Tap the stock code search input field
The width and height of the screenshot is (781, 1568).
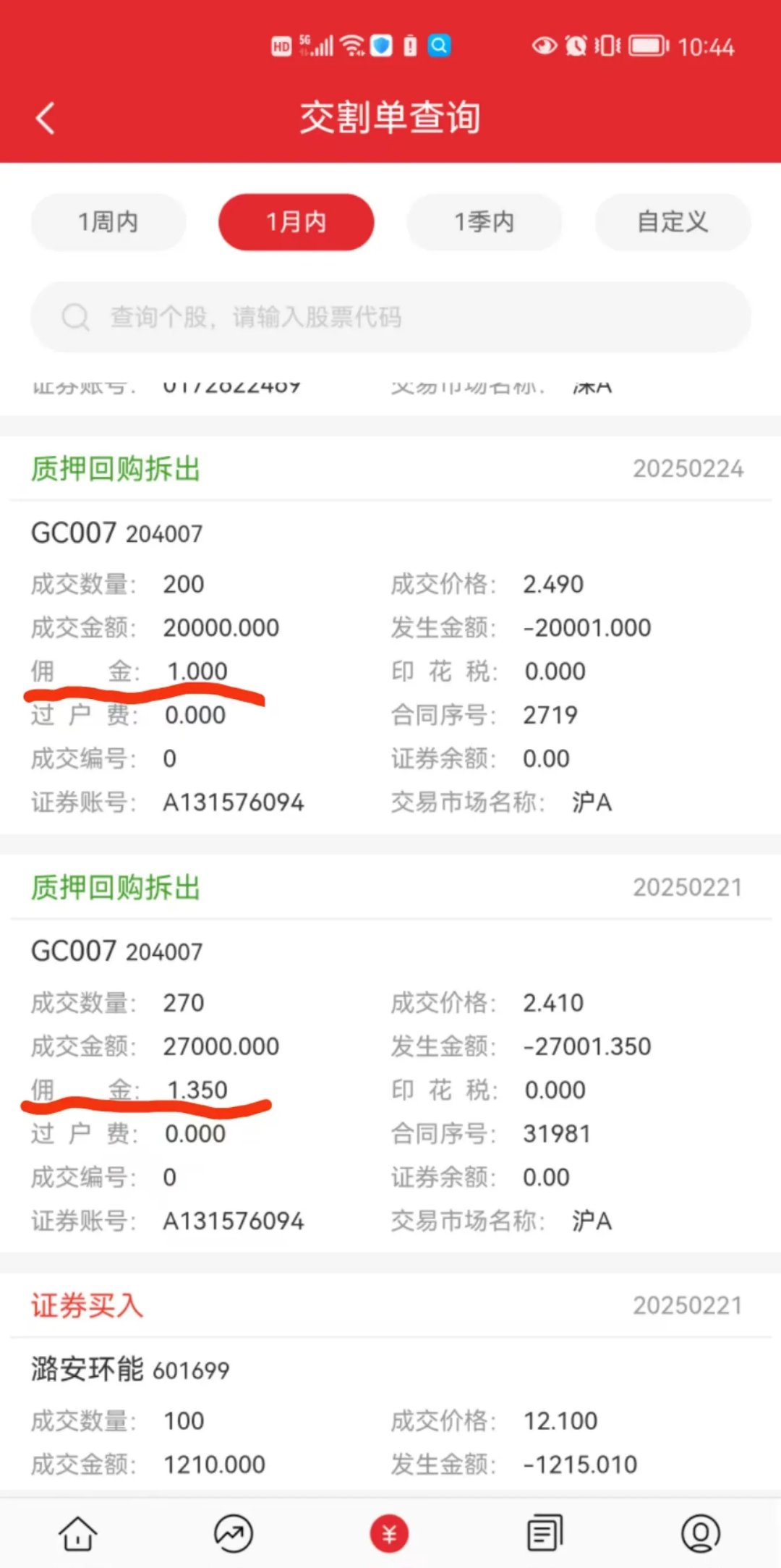pos(390,316)
